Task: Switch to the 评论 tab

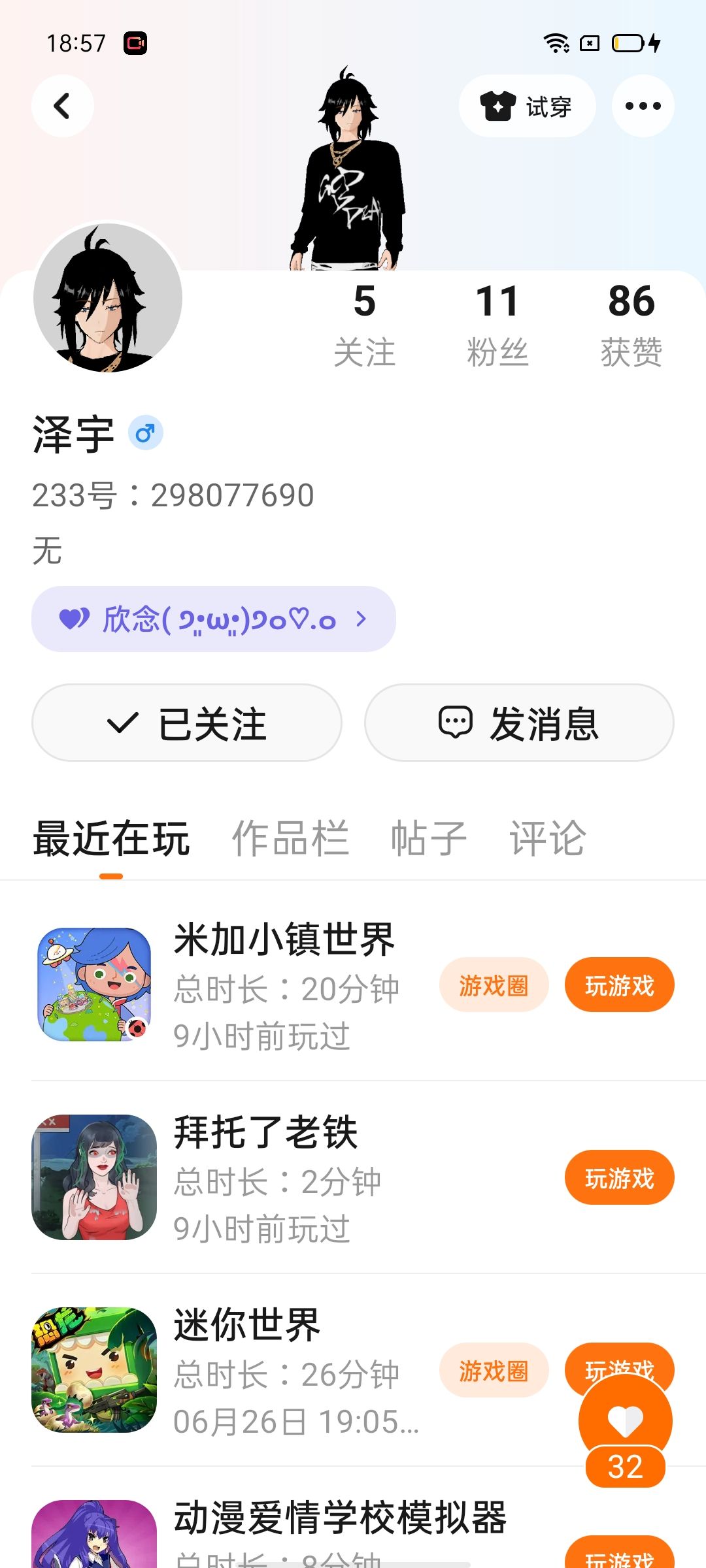Action: point(548,838)
